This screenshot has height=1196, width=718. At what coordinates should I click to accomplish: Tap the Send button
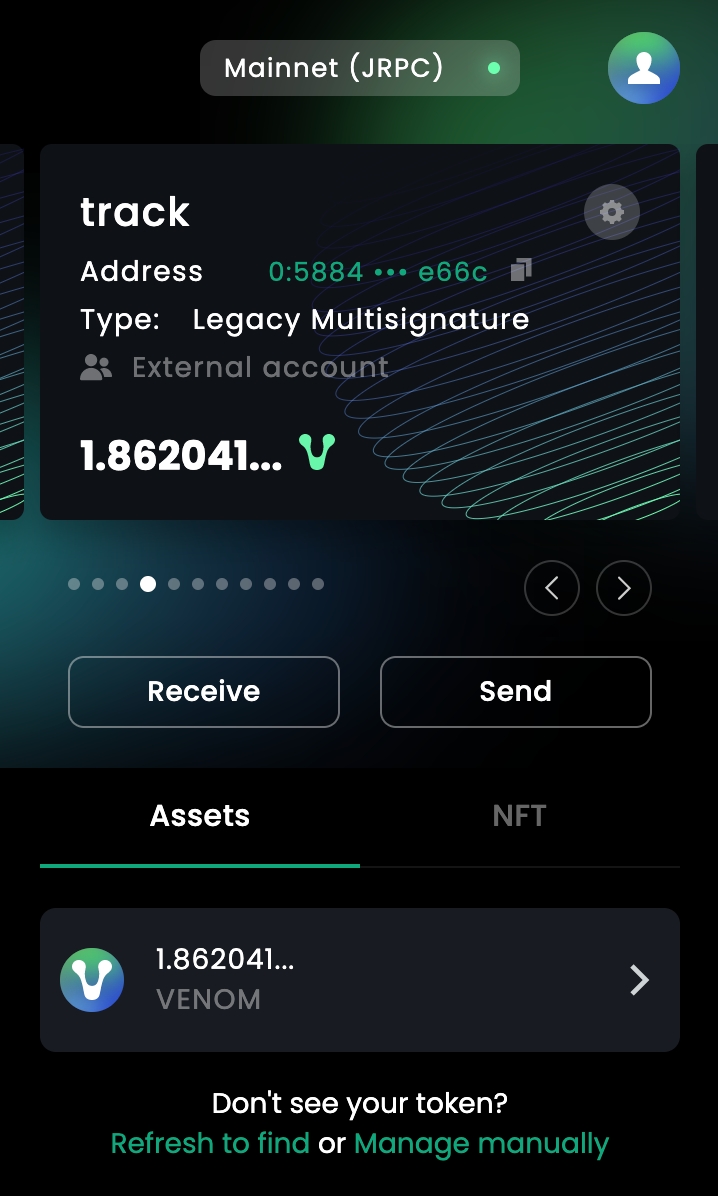coord(515,691)
